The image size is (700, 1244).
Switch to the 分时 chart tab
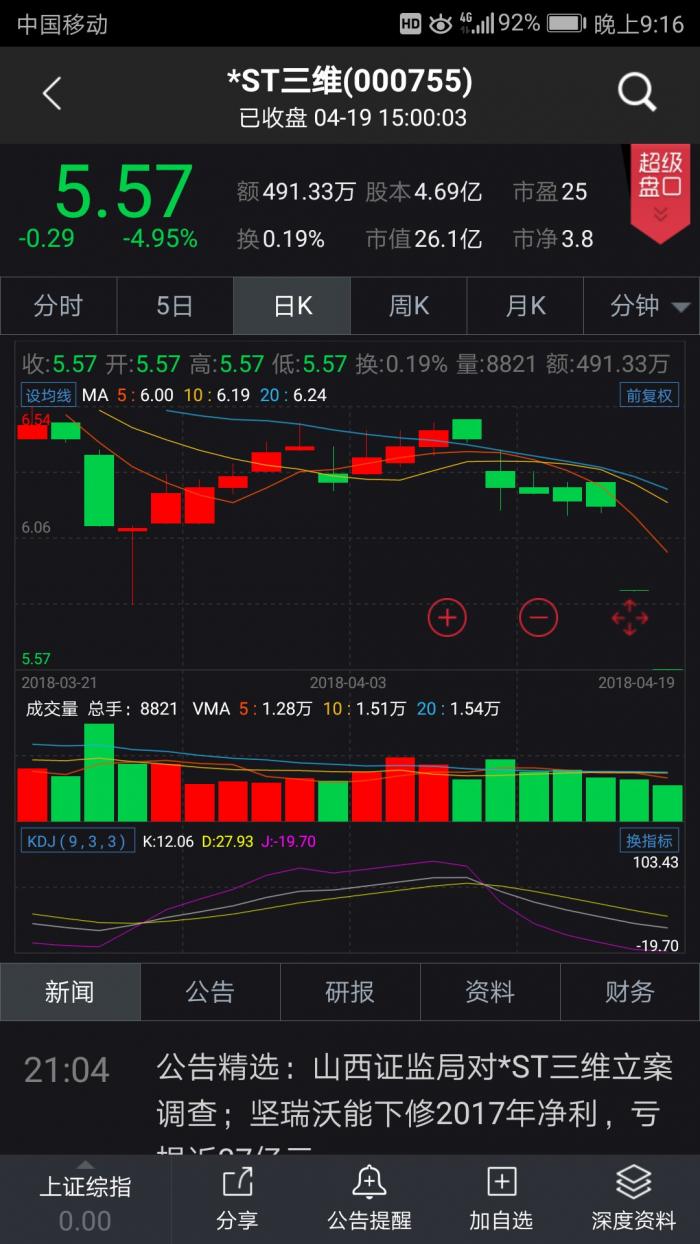(x=58, y=306)
